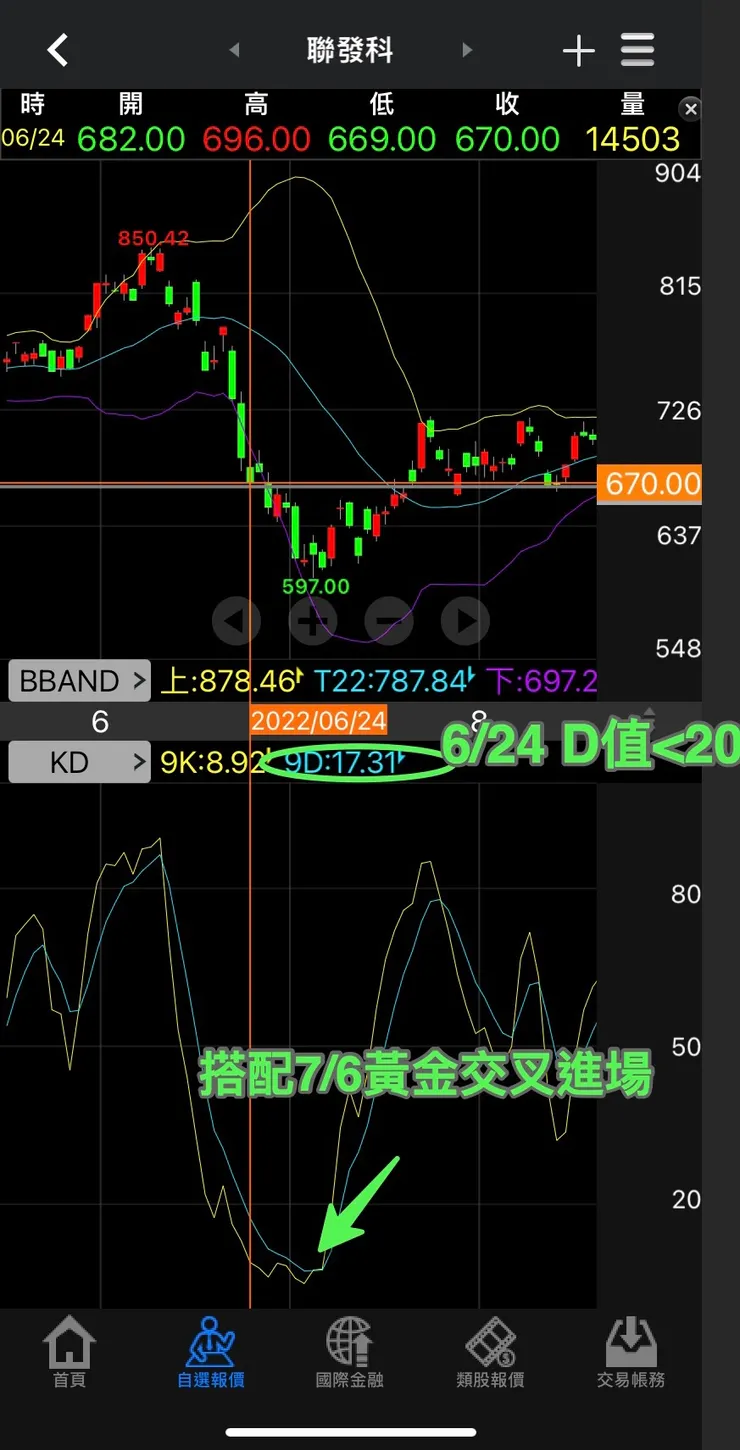Switch to 自選報價 tab
Screen dimensions: 740x1450
point(210,1352)
